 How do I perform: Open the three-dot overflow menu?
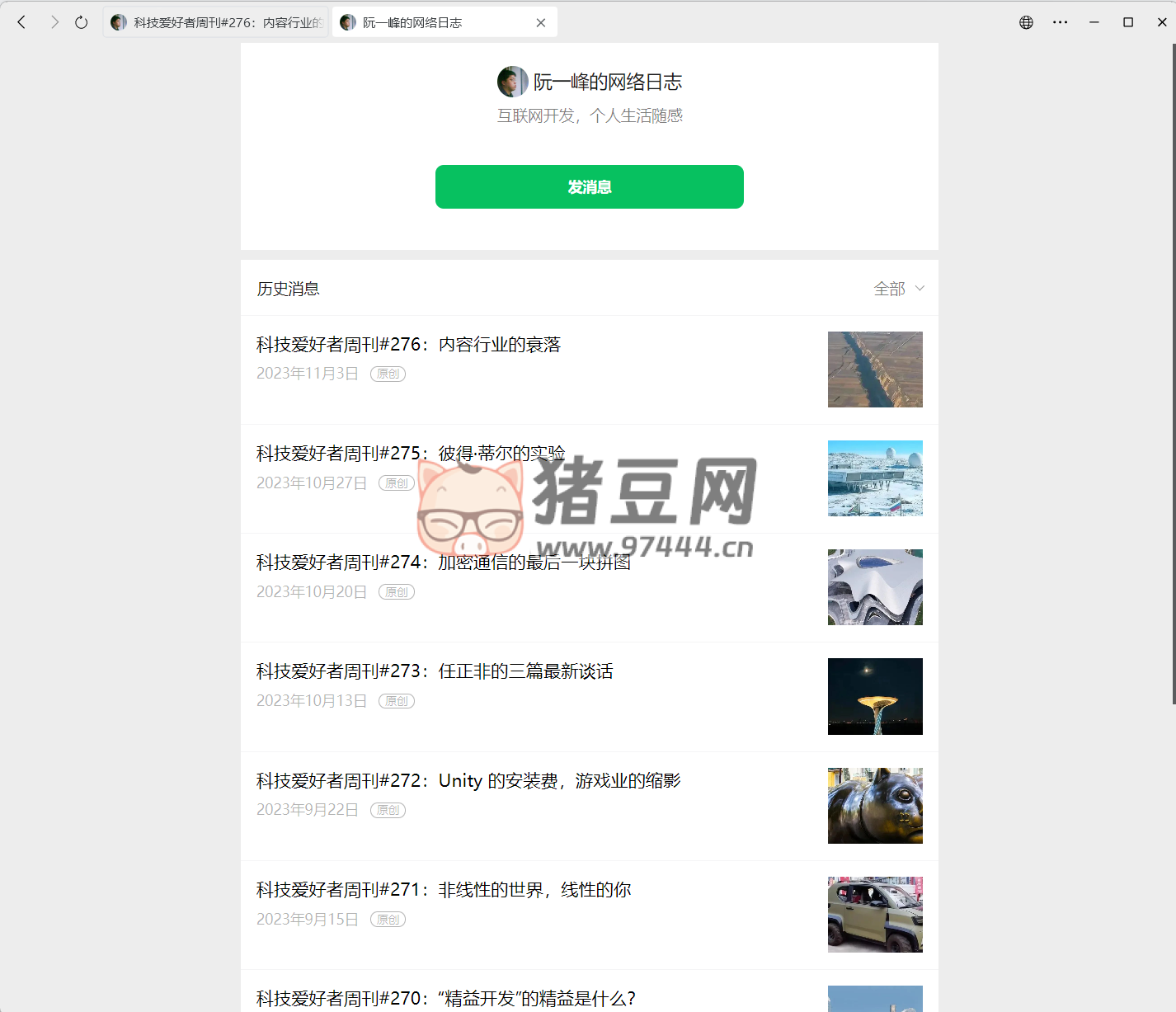tap(1061, 22)
